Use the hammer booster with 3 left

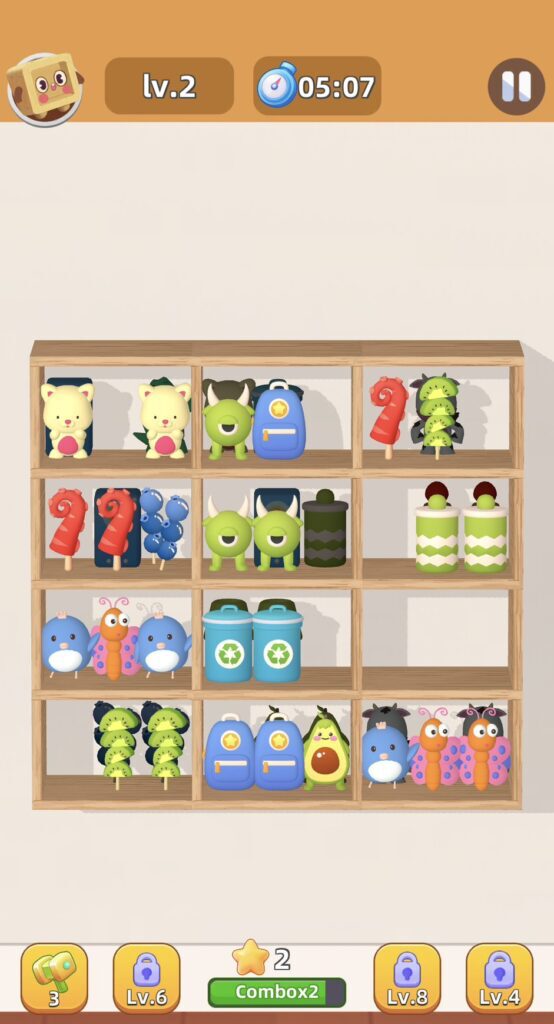(x=54, y=978)
